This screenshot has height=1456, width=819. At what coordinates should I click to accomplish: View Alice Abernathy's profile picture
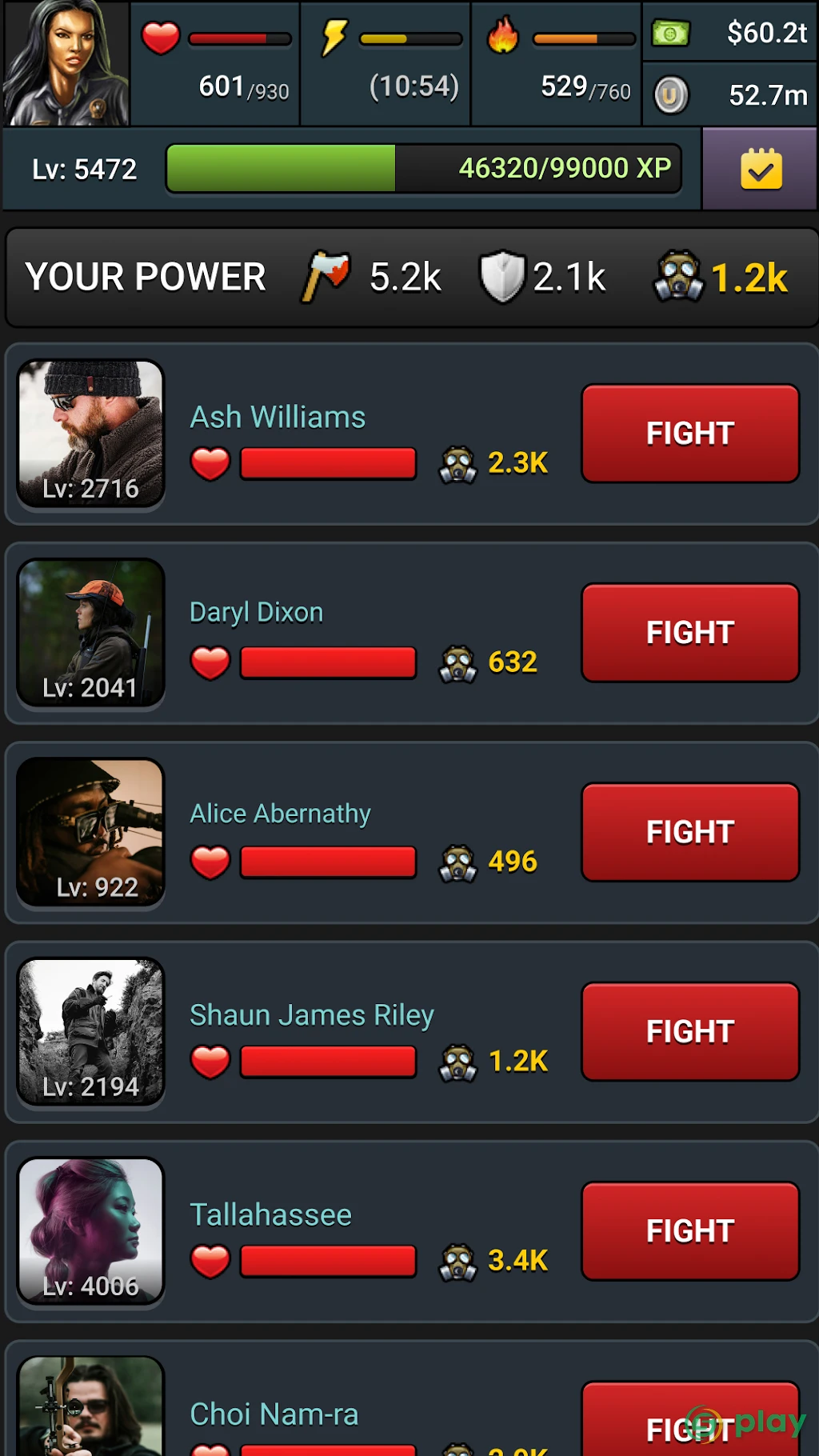tap(91, 833)
